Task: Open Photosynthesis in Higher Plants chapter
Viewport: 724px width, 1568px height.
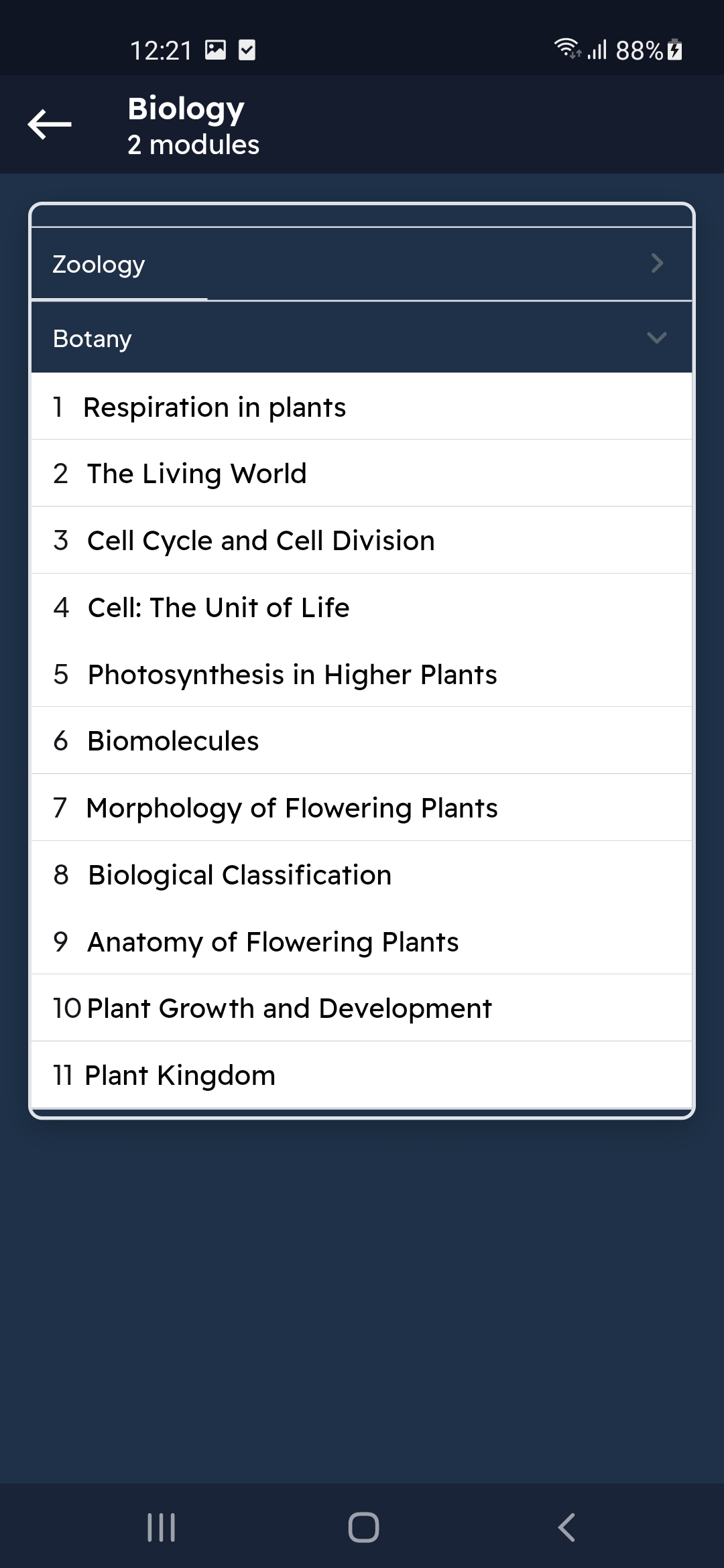Action: click(x=268, y=674)
